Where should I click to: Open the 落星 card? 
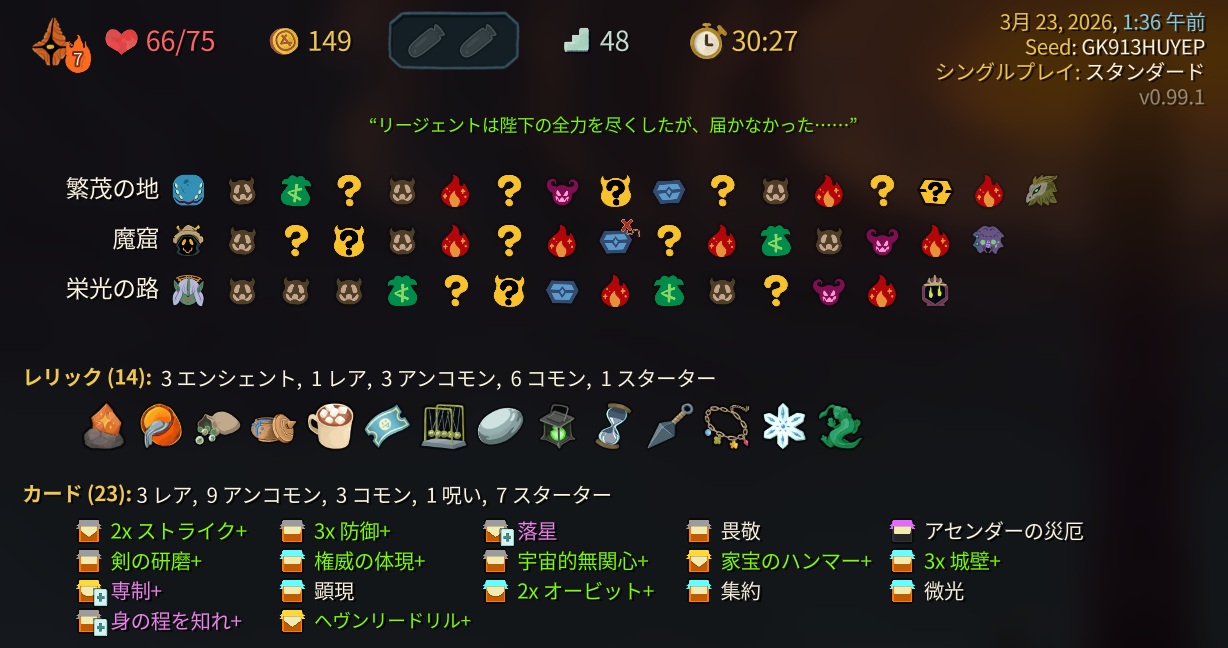pos(537,531)
